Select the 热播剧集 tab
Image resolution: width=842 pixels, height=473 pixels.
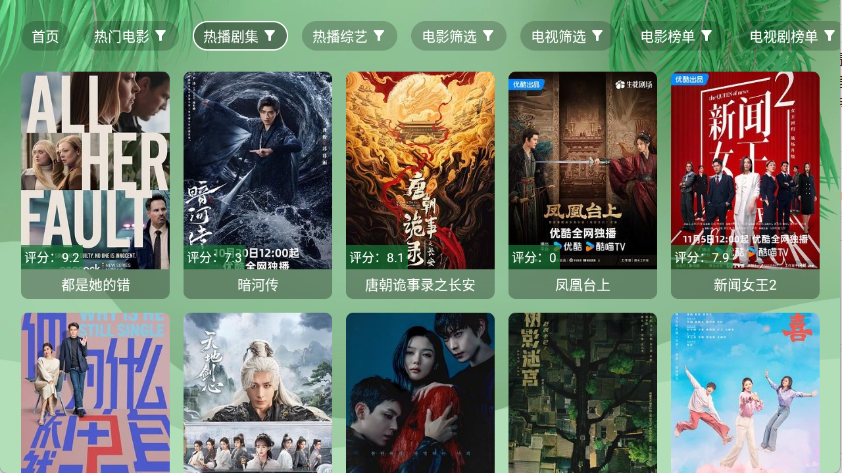[240, 37]
